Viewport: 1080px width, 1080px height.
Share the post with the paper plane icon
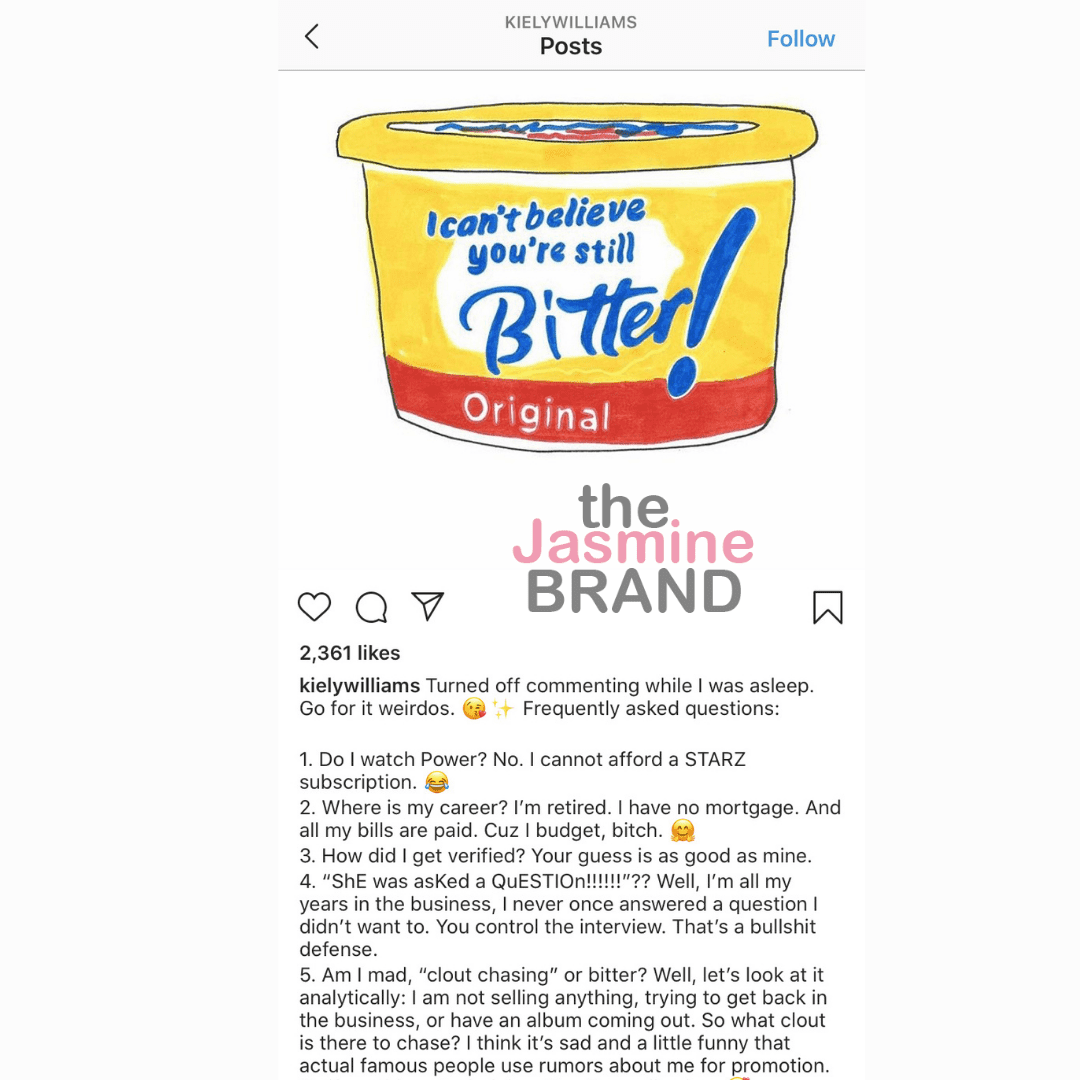point(428,606)
